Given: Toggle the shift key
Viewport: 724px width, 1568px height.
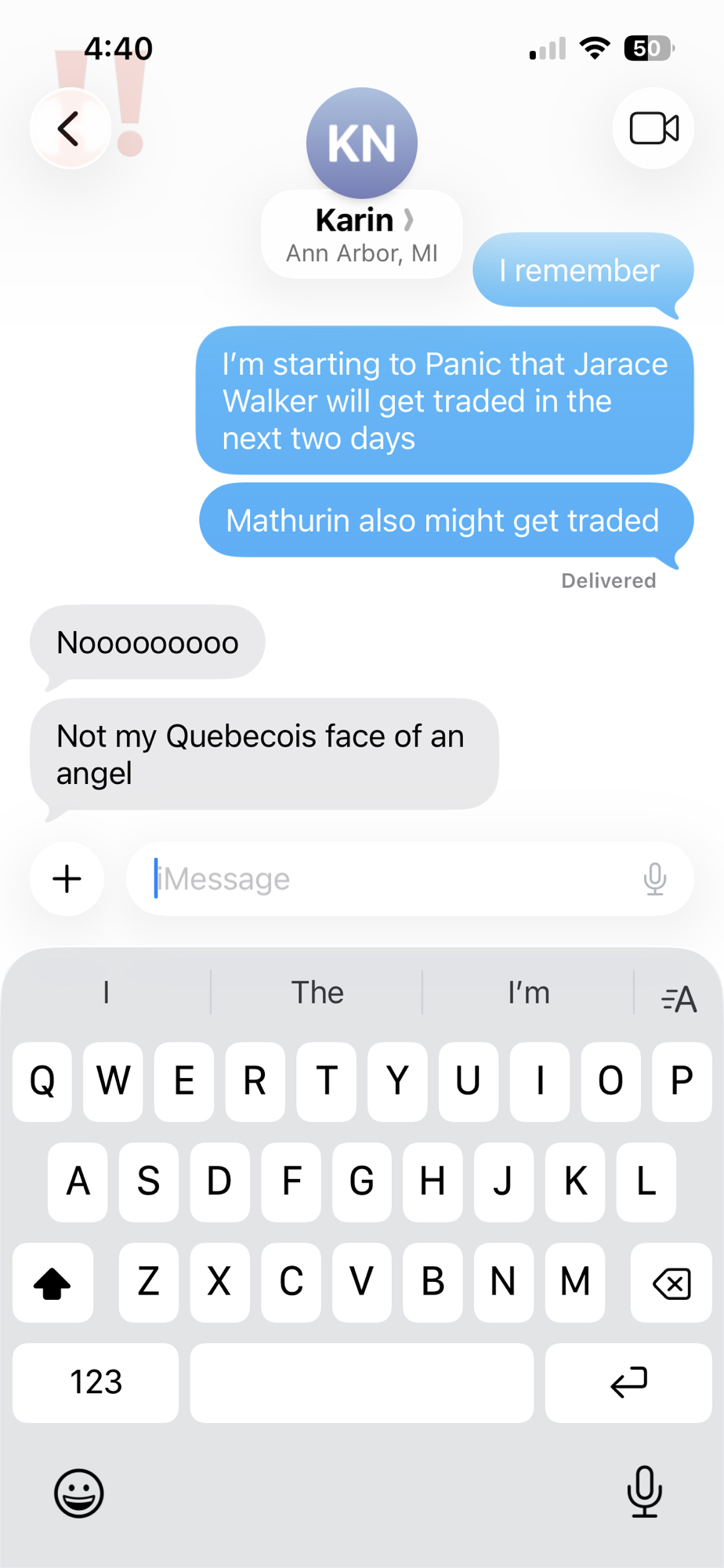Looking at the screenshot, I should (x=52, y=1283).
